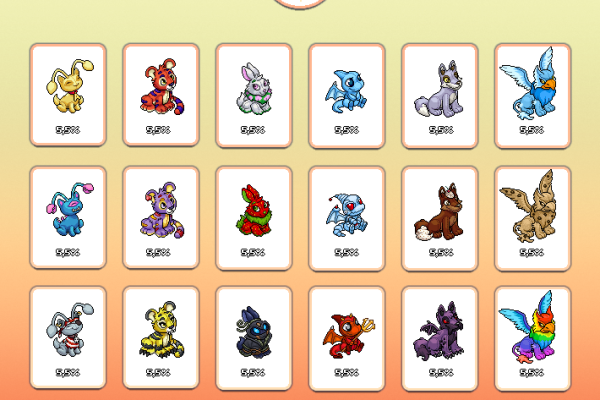Tap the white and green bunny card
This screenshot has width=600, height=400.
(x=254, y=95)
